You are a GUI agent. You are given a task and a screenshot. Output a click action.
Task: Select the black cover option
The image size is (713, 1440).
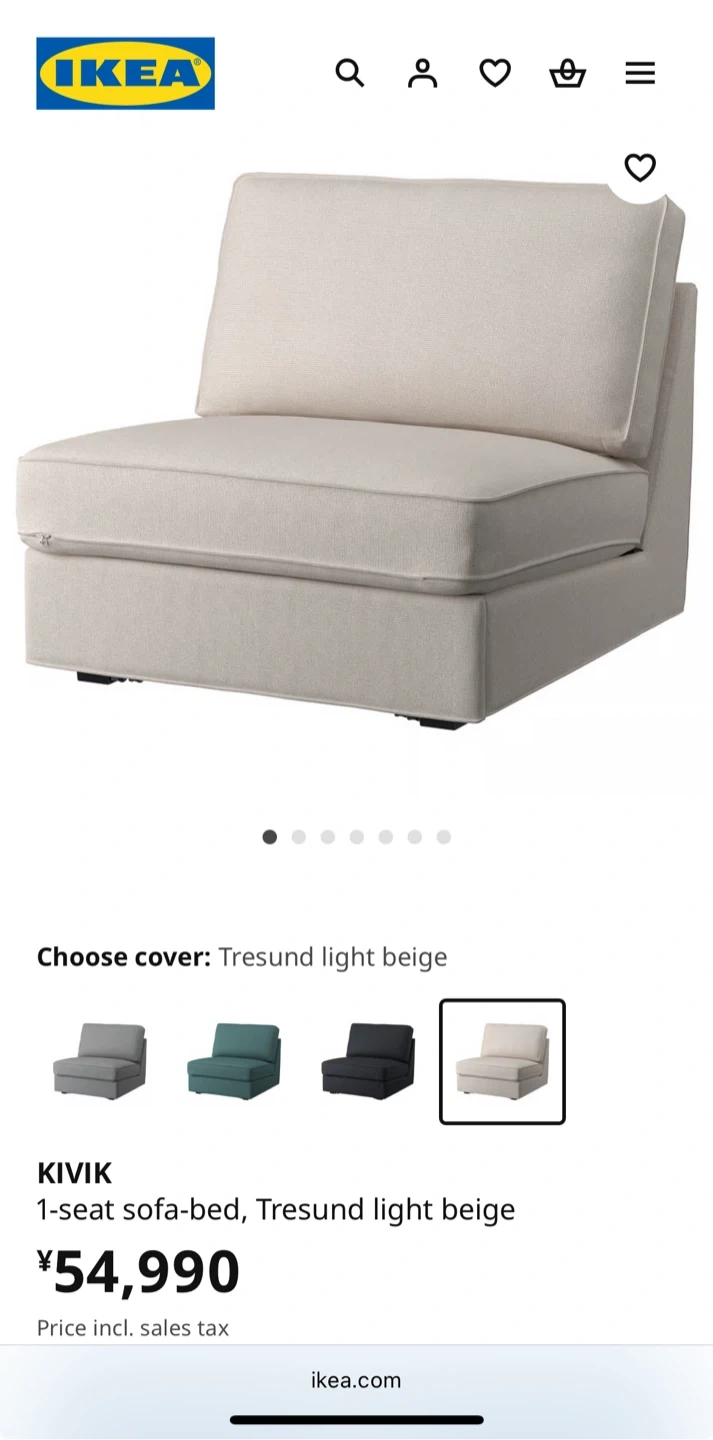pos(368,1061)
